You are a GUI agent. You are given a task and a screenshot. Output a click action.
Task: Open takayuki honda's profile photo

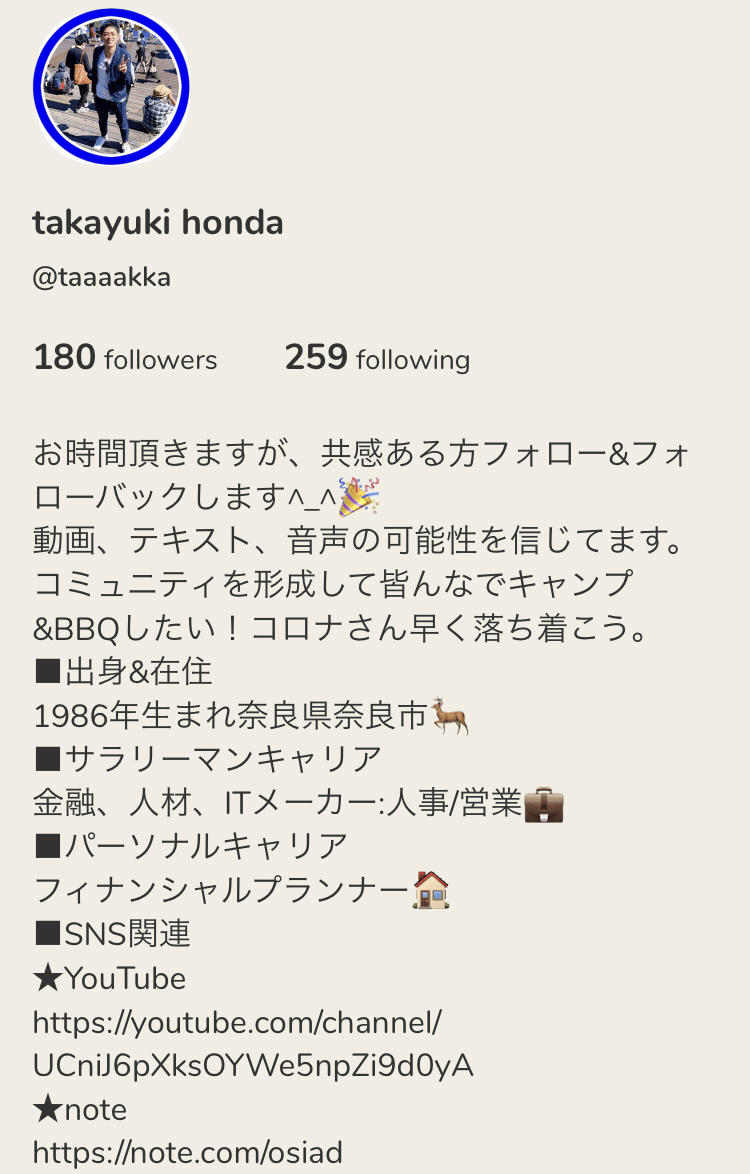pos(111,87)
